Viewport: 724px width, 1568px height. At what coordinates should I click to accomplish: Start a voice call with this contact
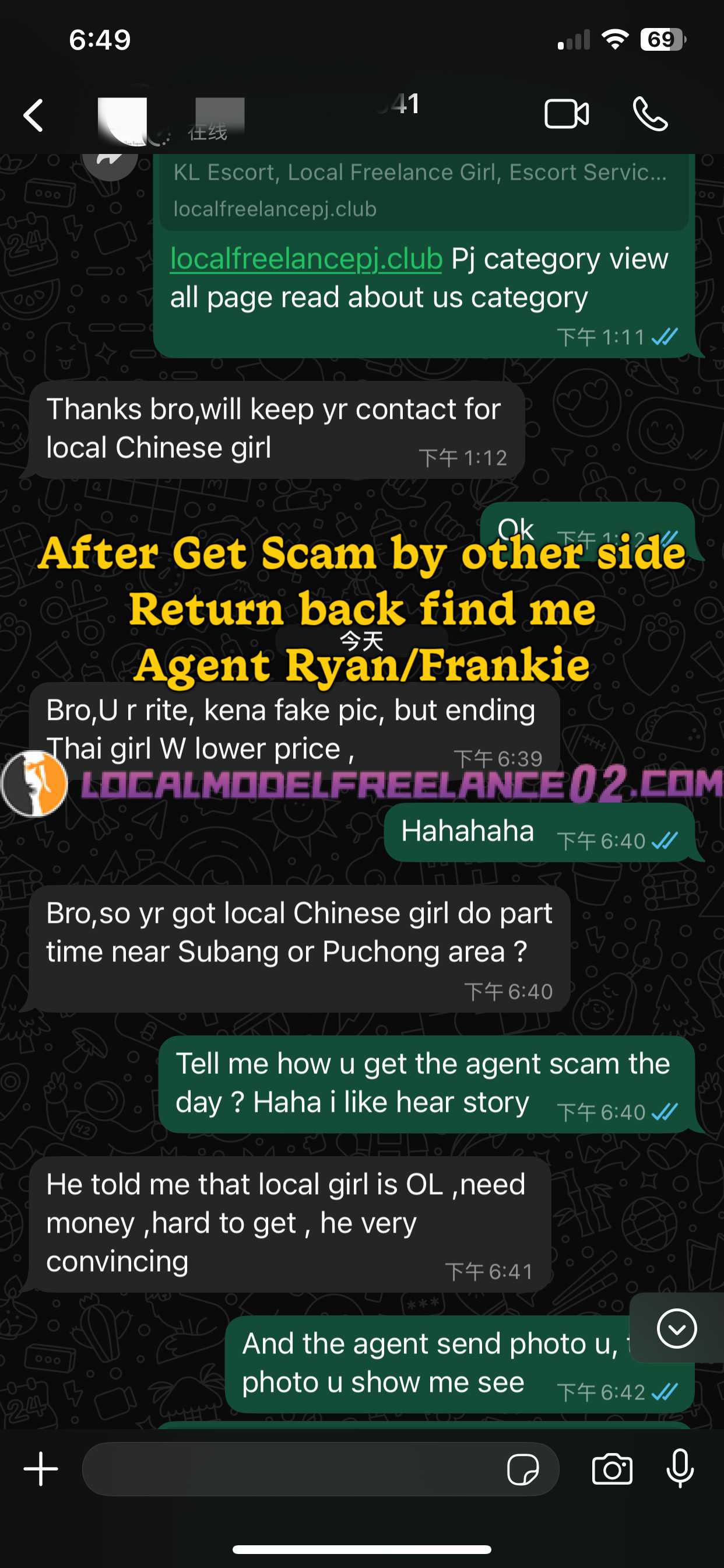coord(651,114)
